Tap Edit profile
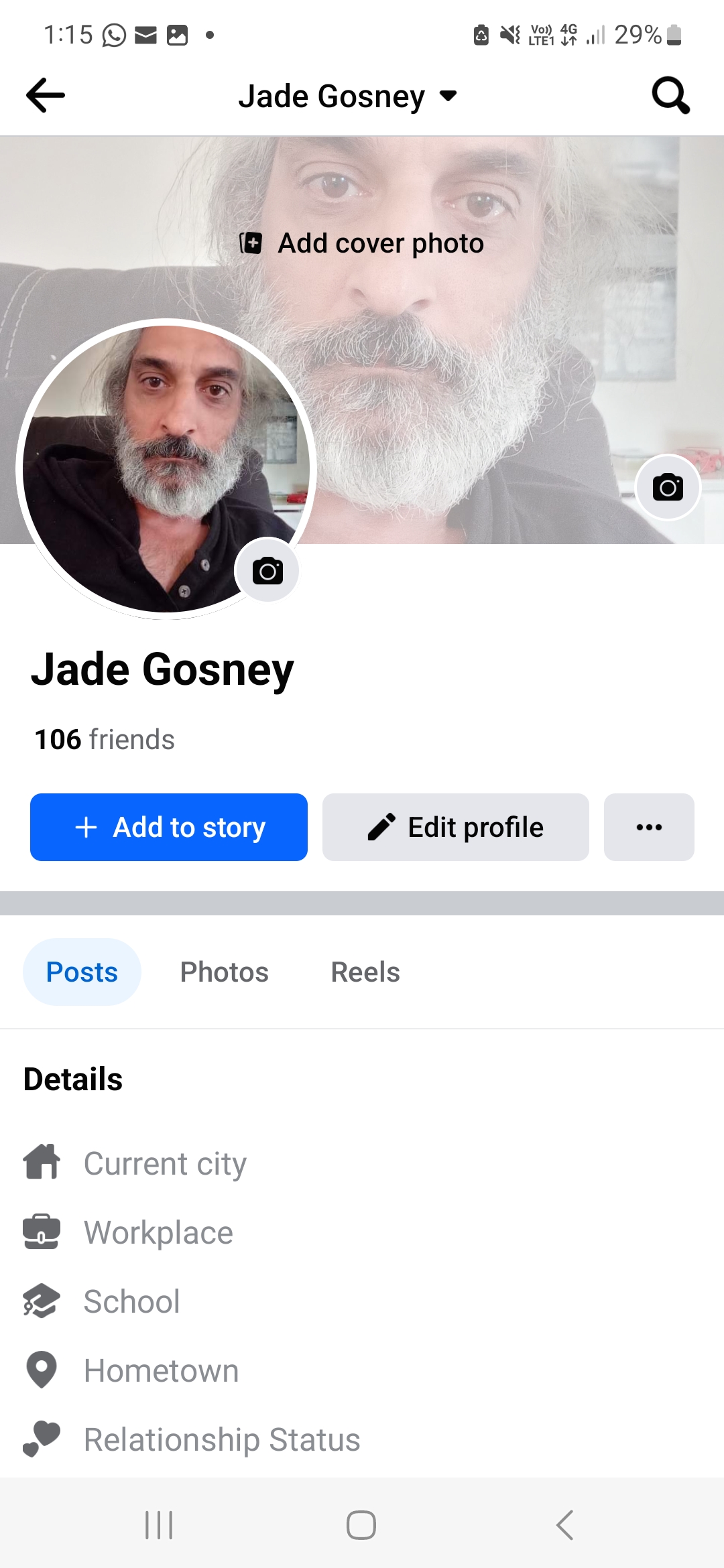Image resolution: width=724 pixels, height=1568 pixels. (x=456, y=827)
